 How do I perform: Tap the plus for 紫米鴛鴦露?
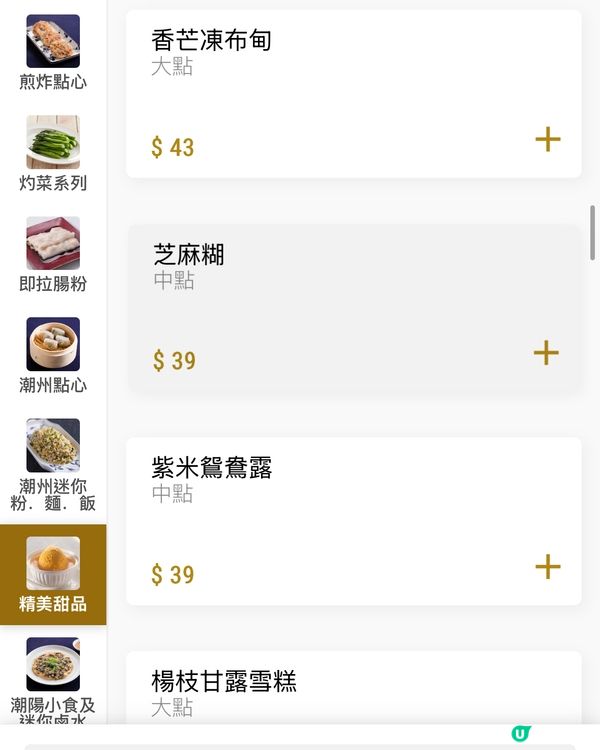click(x=548, y=567)
